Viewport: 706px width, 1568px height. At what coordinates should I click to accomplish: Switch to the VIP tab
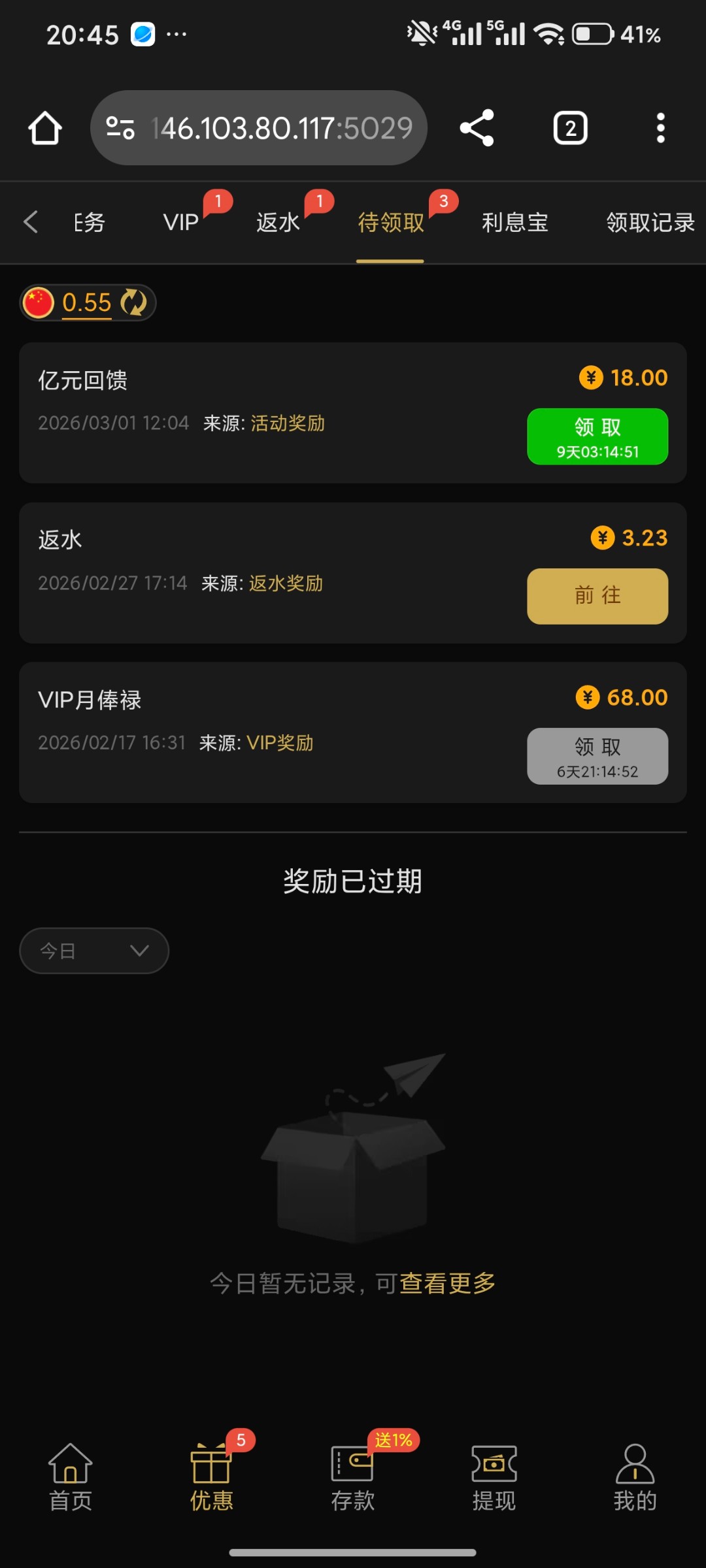[181, 222]
